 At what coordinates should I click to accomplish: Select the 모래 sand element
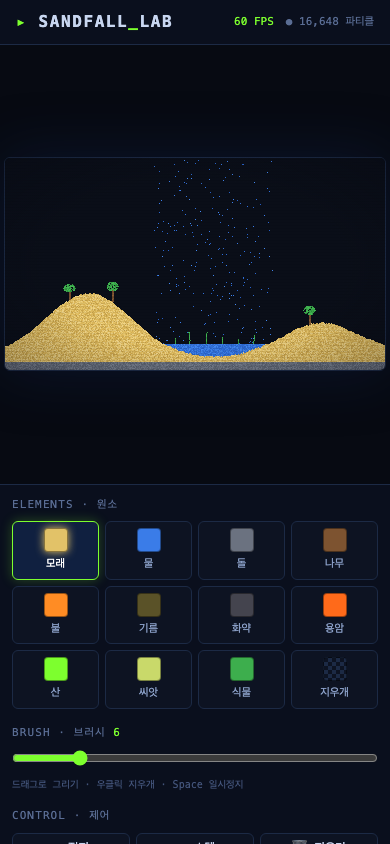55,550
